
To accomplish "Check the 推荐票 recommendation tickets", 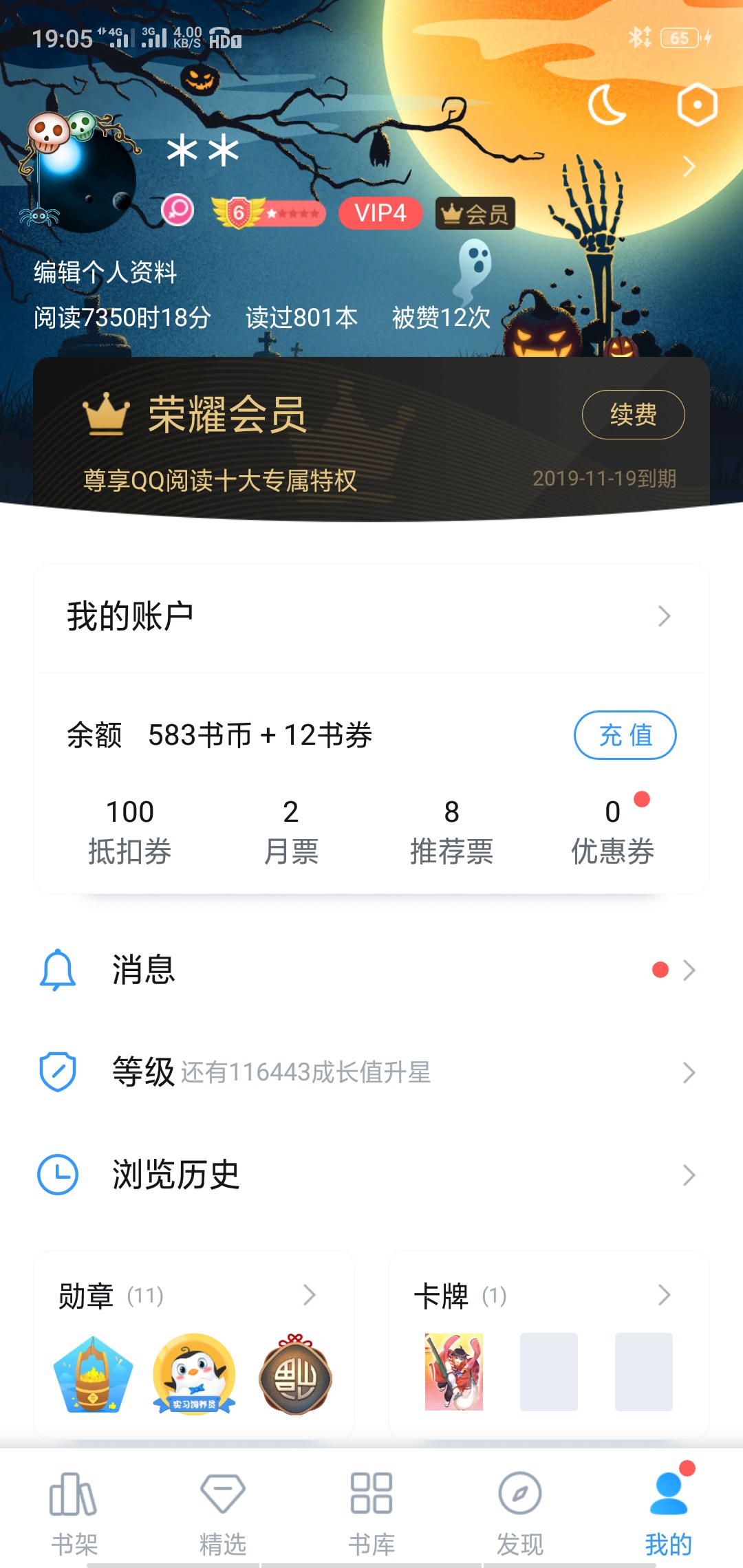I will [x=451, y=831].
